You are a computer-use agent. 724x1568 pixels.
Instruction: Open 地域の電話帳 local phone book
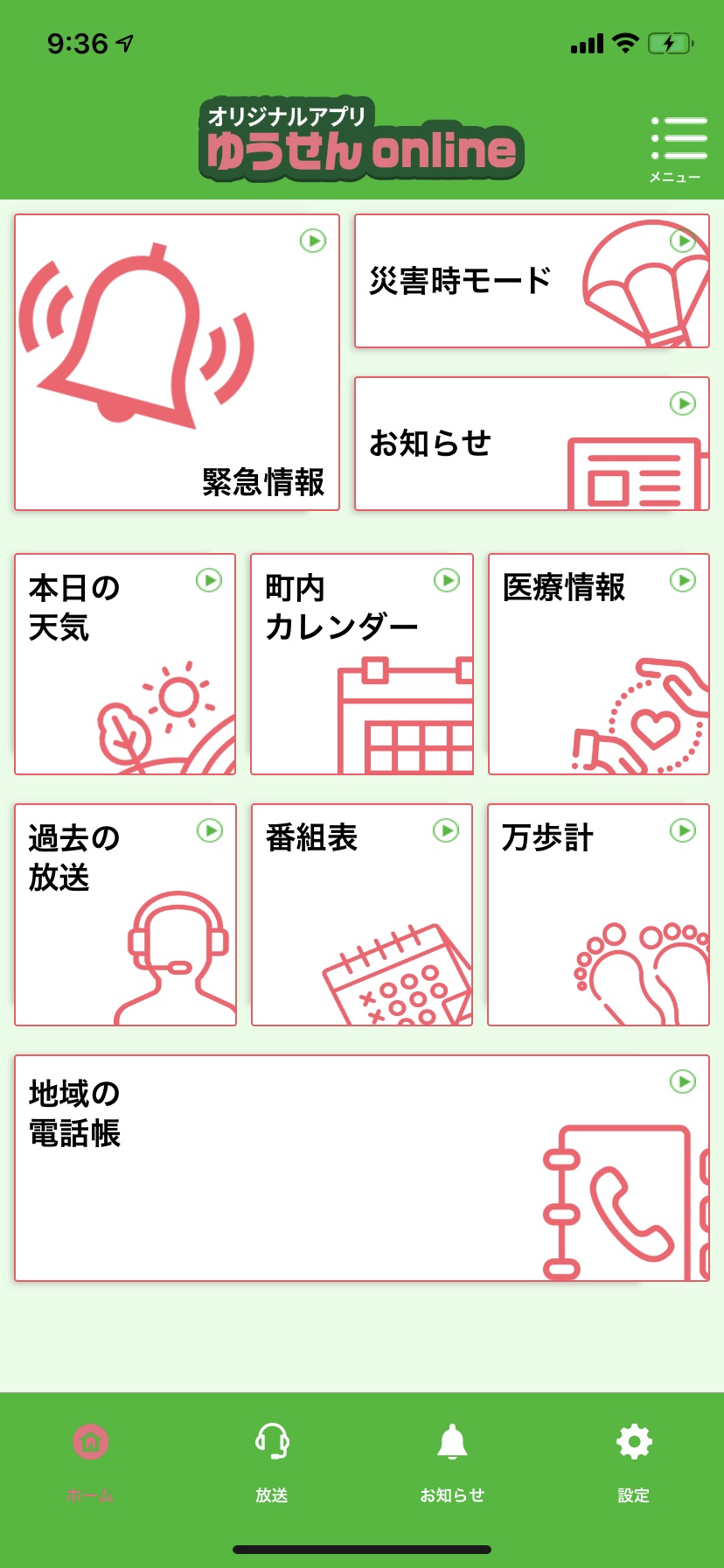tap(362, 1168)
